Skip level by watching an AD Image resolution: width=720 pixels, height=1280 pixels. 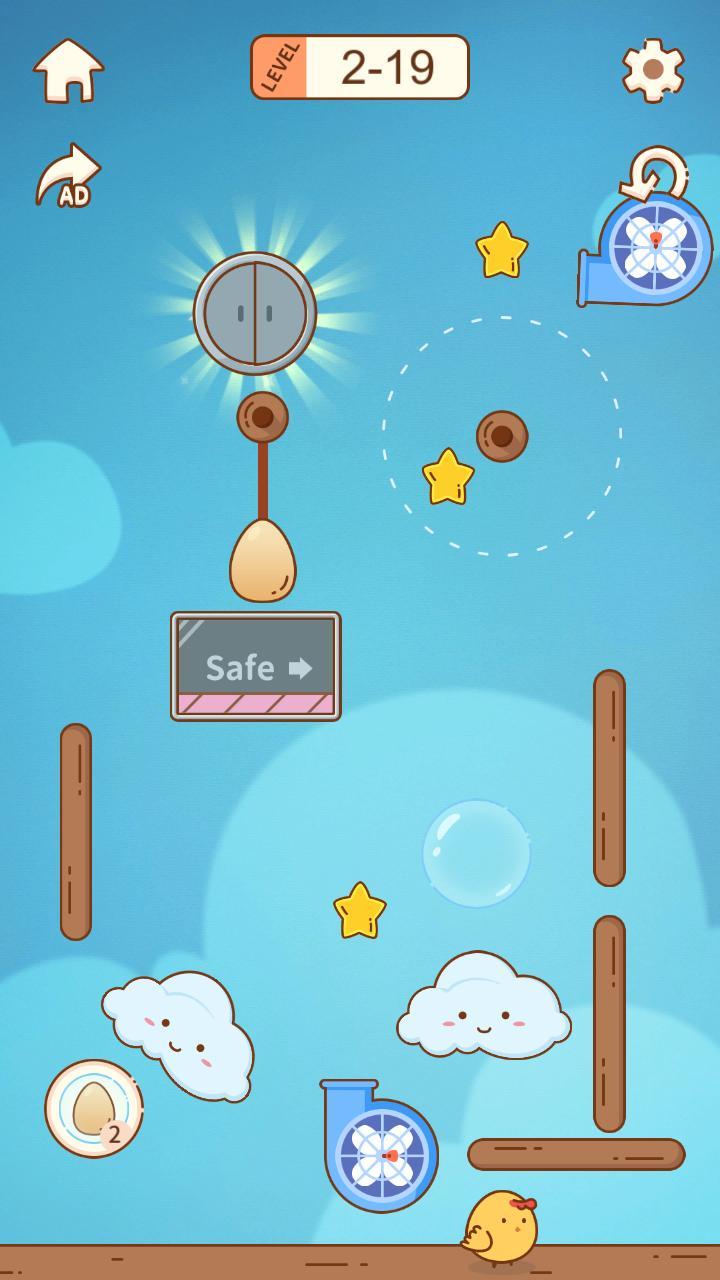click(67, 176)
